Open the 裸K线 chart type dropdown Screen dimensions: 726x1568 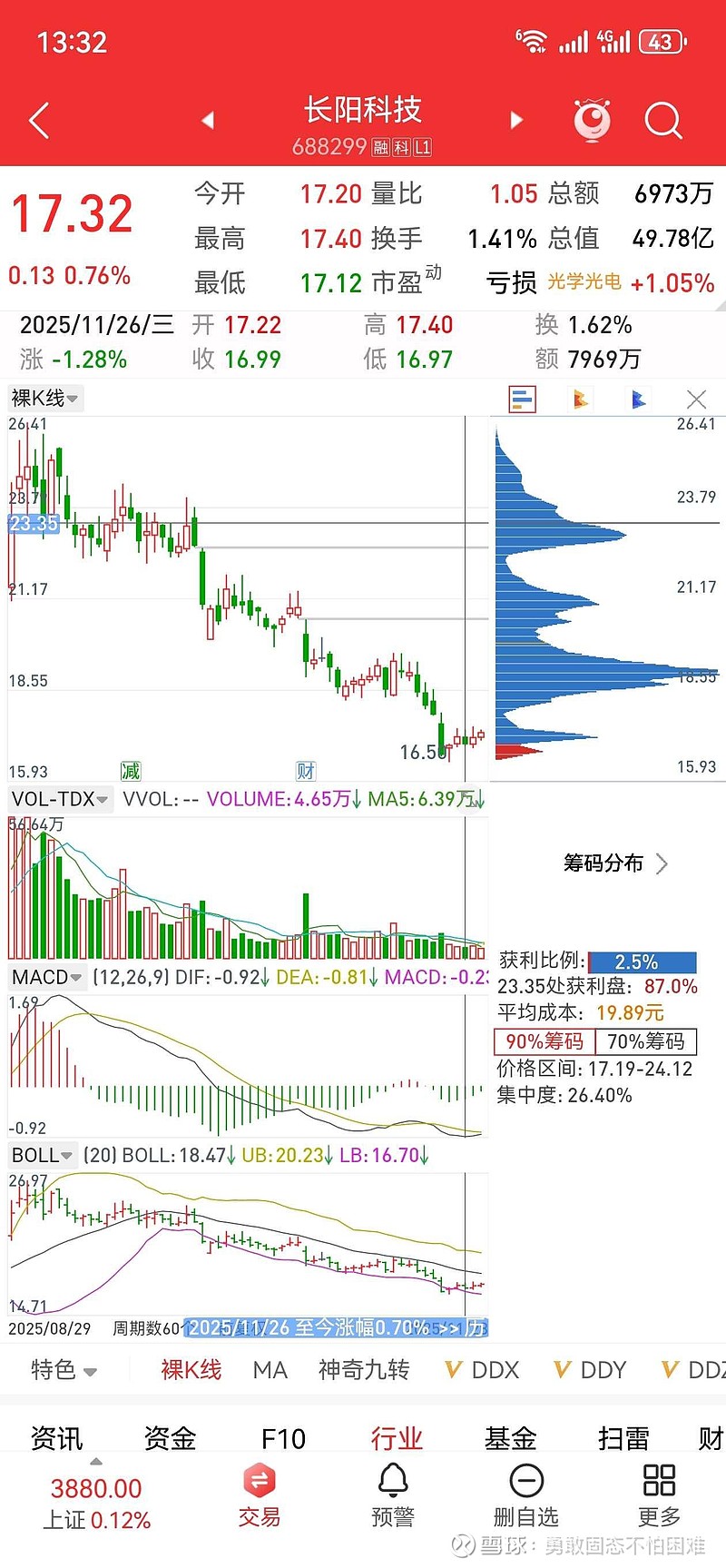point(44,399)
